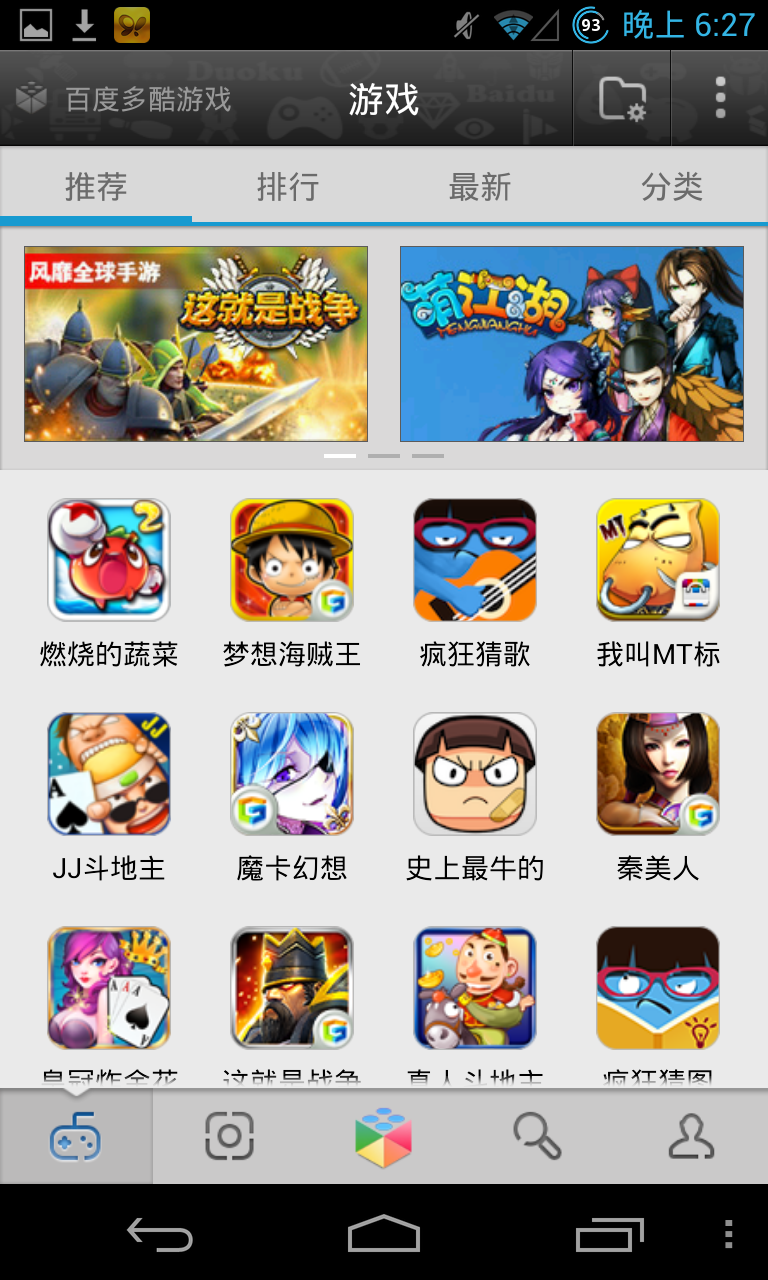Open the 萌江湖 banner
Viewport: 768px width, 1280px height.
(572, 344)
